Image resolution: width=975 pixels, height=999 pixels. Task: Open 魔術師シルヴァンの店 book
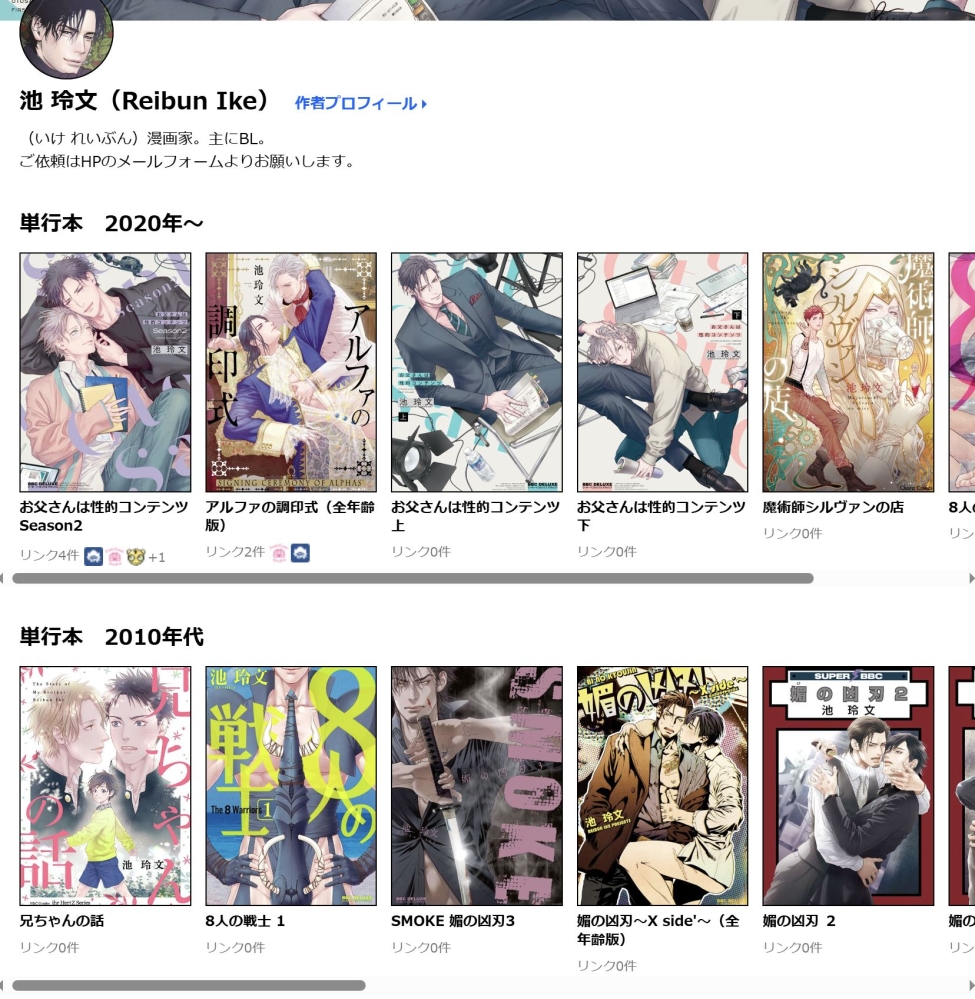coord(848,372)
